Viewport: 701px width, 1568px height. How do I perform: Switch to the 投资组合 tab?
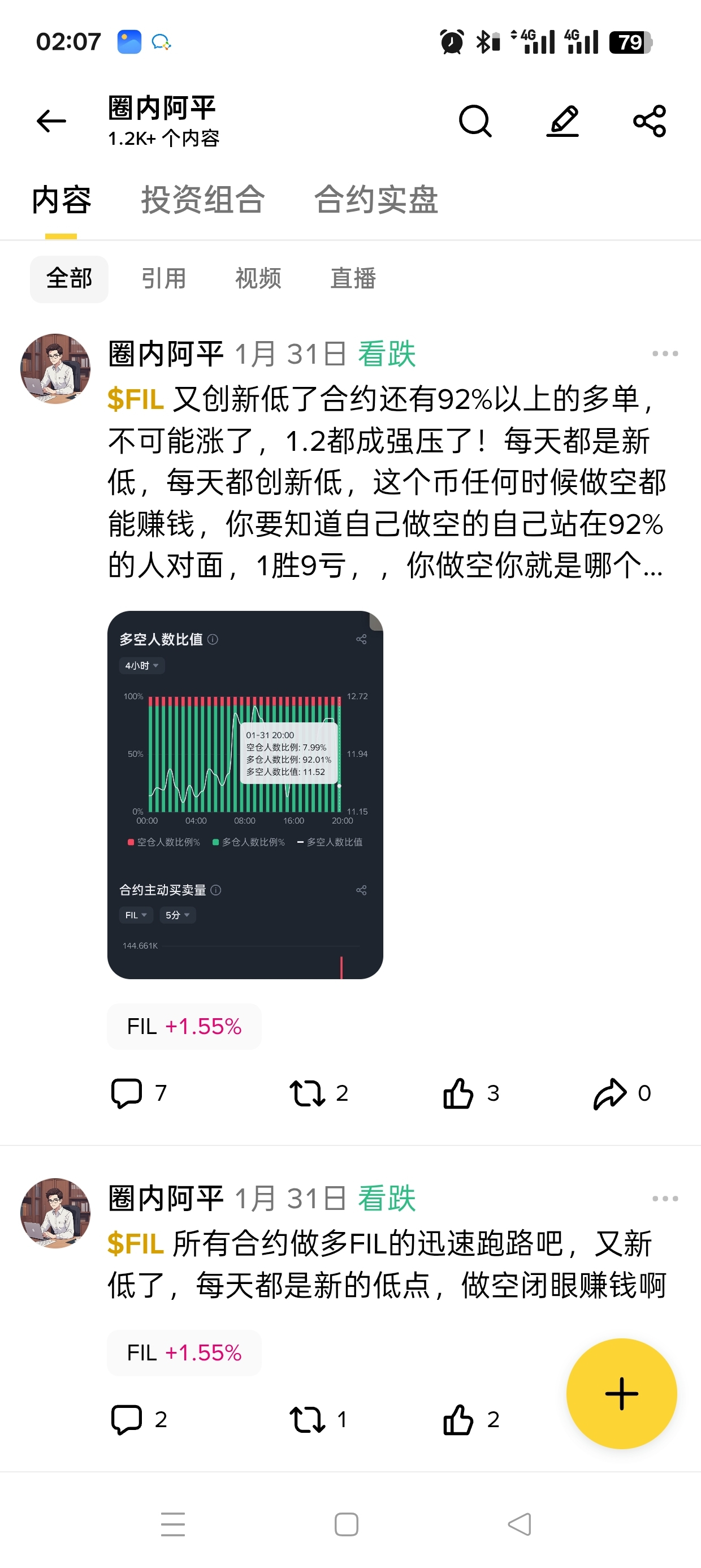pos(202,200)
